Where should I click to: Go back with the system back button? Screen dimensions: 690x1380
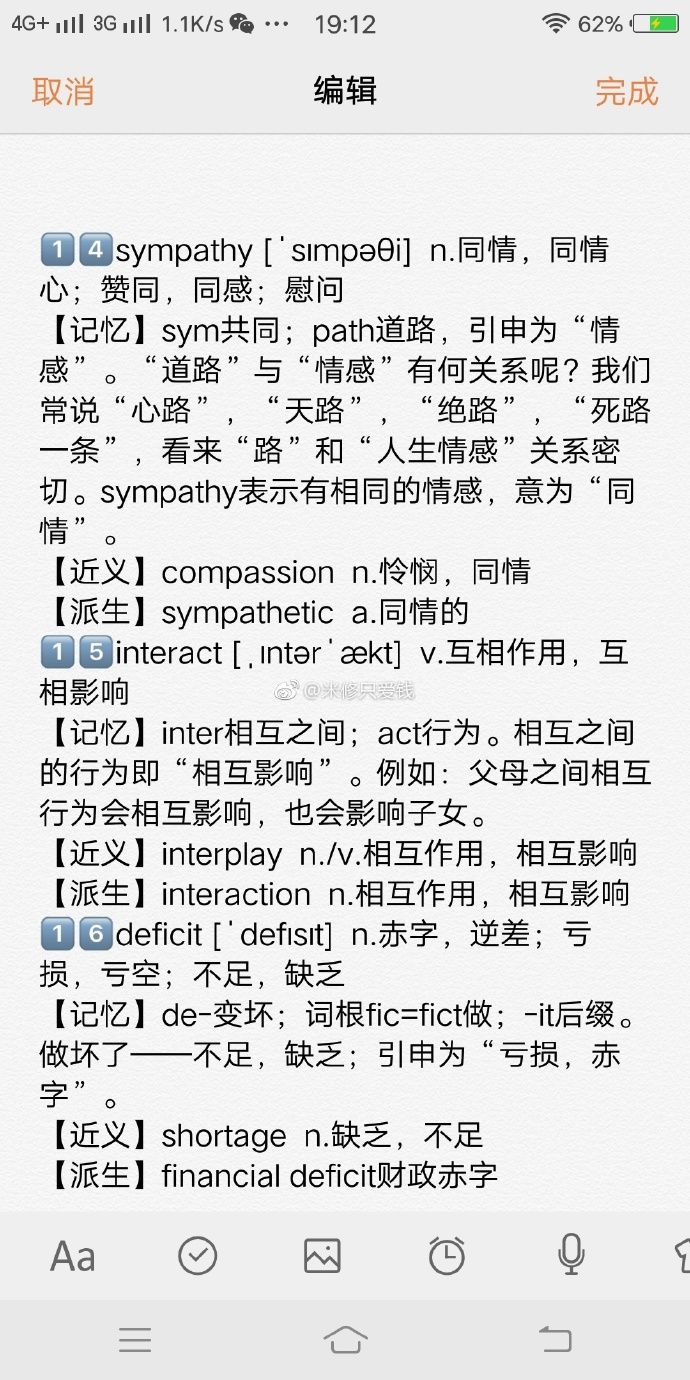[x=555, y=1339]
